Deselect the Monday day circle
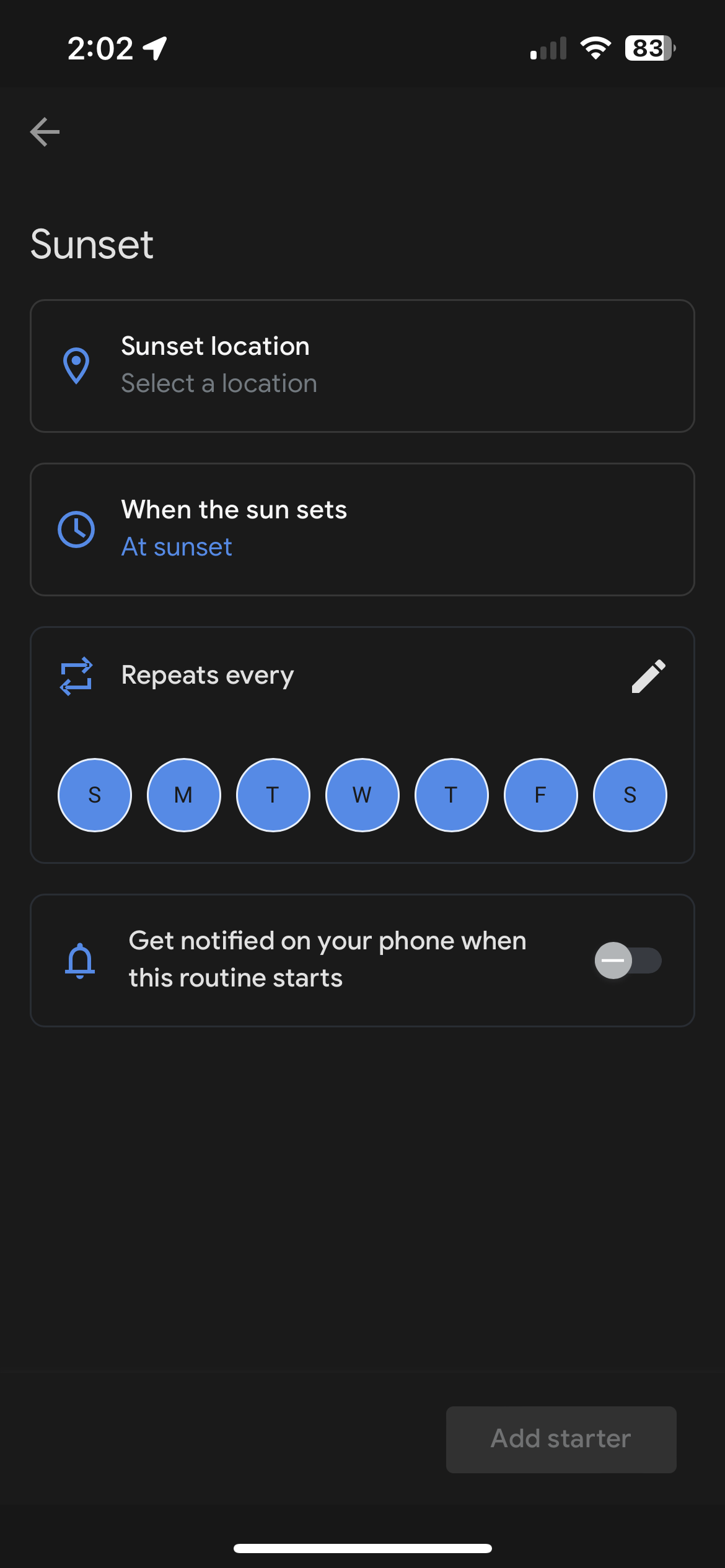 point(183,795)
